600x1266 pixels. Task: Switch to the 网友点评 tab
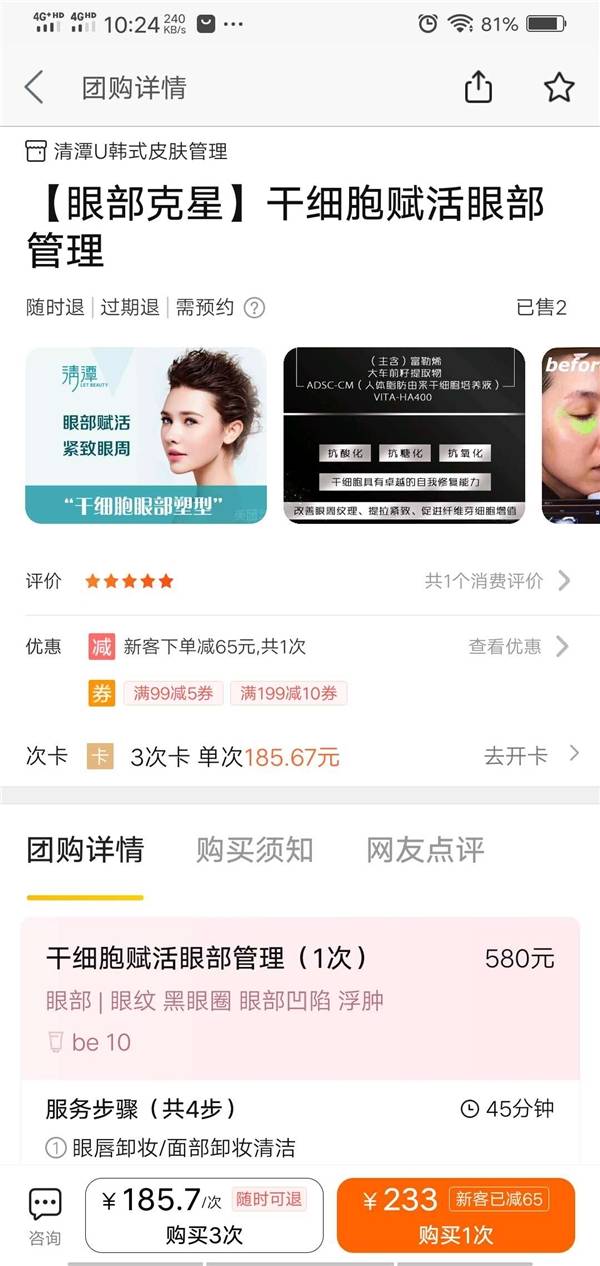coord(426,850)
